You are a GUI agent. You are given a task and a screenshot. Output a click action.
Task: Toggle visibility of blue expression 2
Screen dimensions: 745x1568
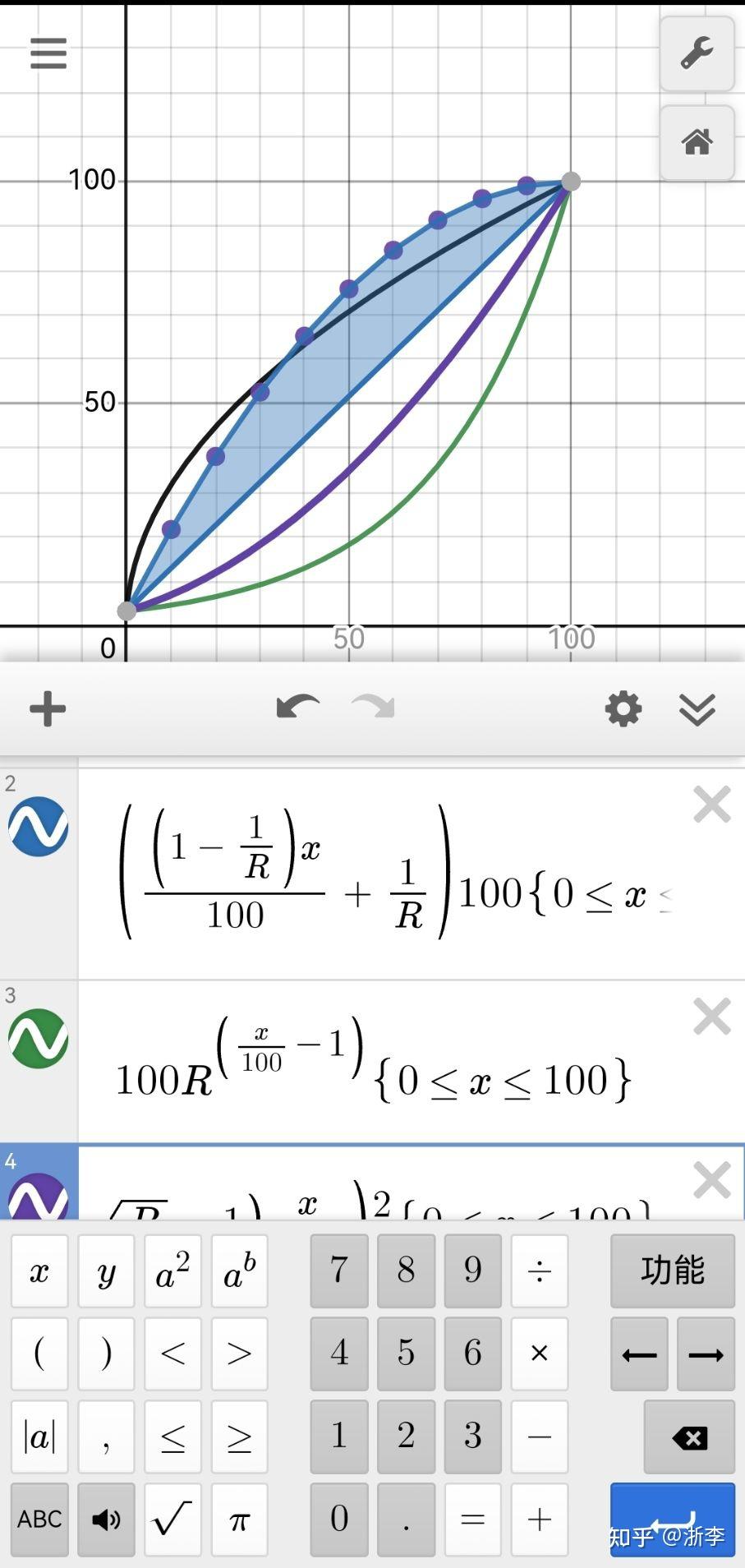pos(39,826)
